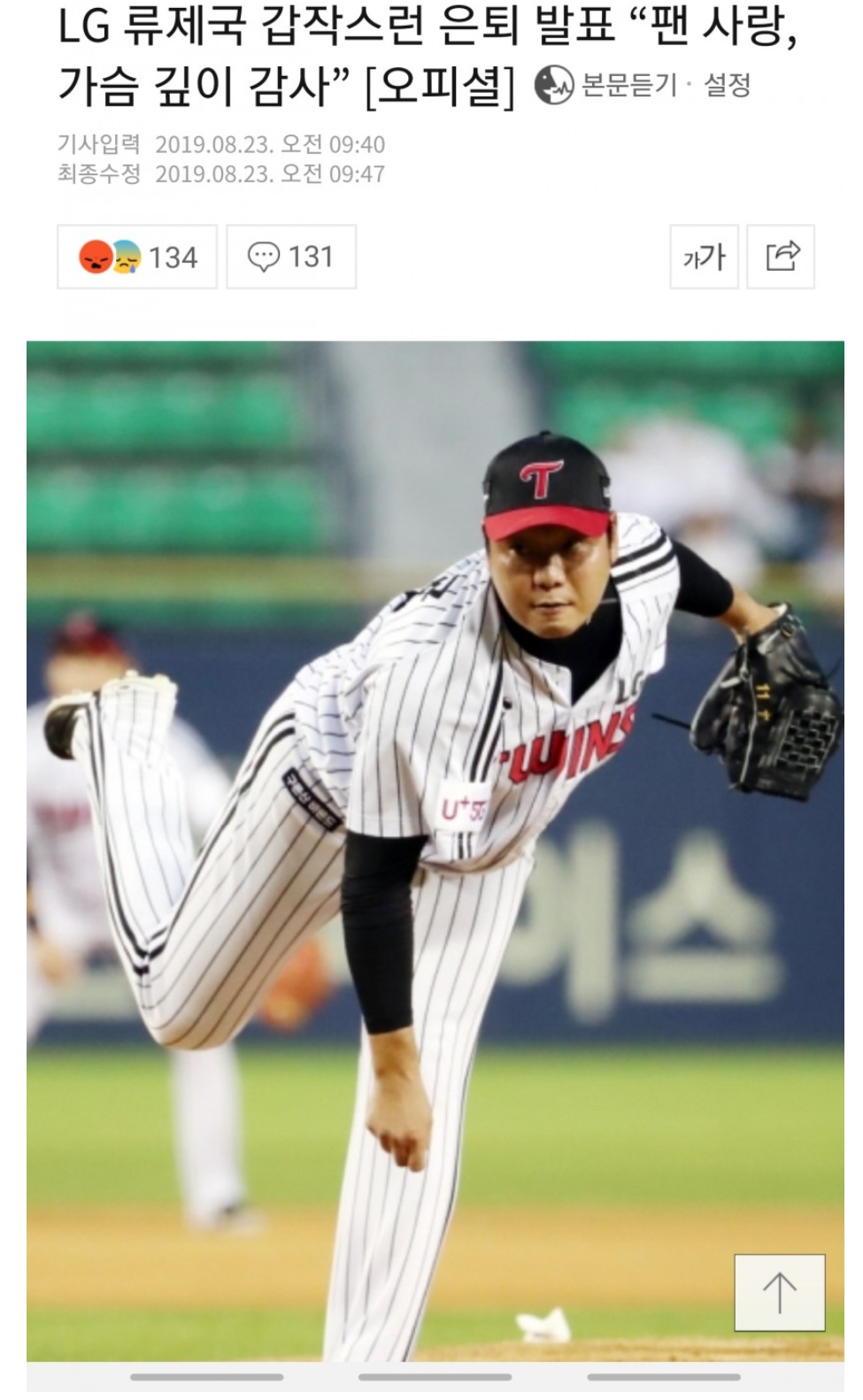Change the font size with 가가
Screen dimensions: 863x1400
[704, 257]
